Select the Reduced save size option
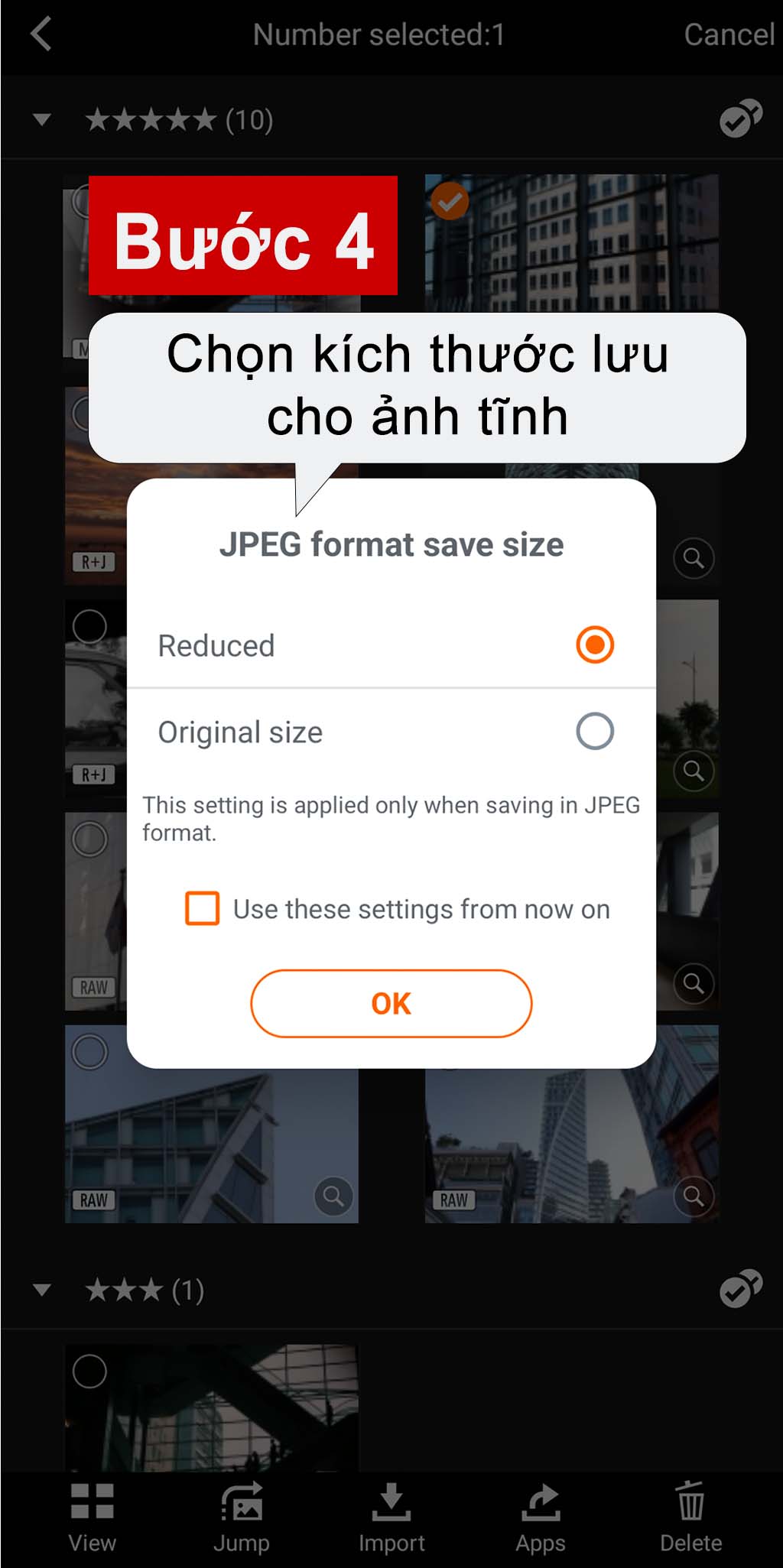The width and height of the screenshot is (783, 1568). pos(594,644)
